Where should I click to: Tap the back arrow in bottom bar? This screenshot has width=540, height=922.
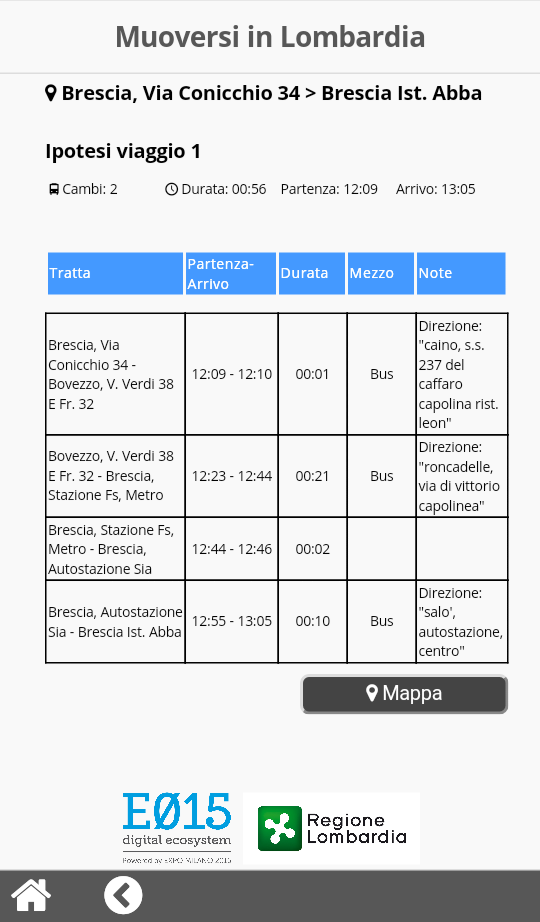124,896
